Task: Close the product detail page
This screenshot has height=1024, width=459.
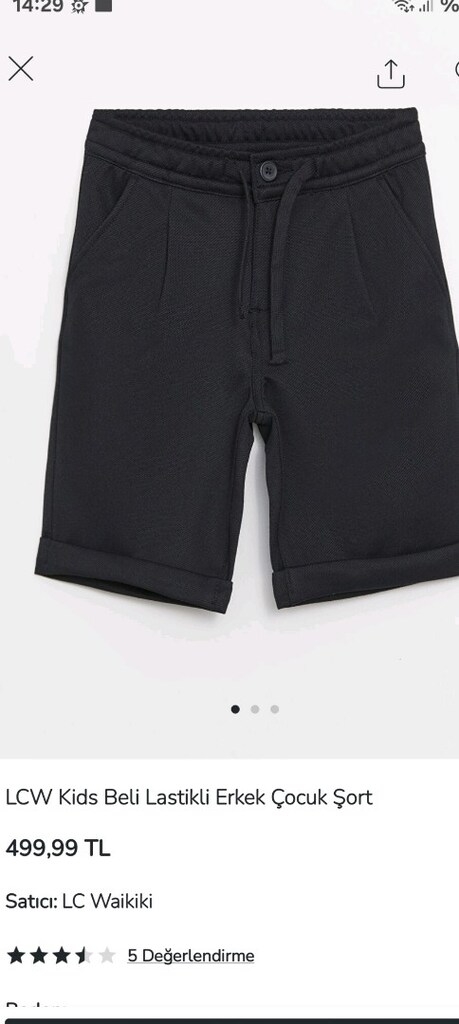Action: coord(20,69)
